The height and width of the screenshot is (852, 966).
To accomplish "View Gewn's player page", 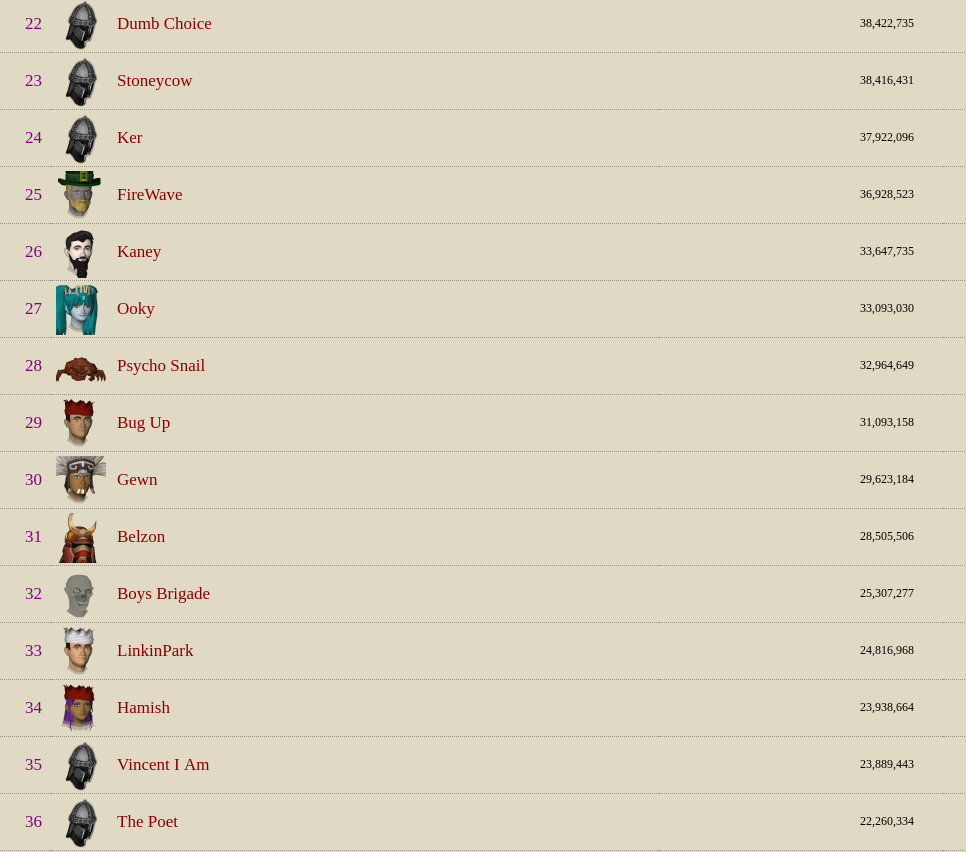I will [137, 480].
